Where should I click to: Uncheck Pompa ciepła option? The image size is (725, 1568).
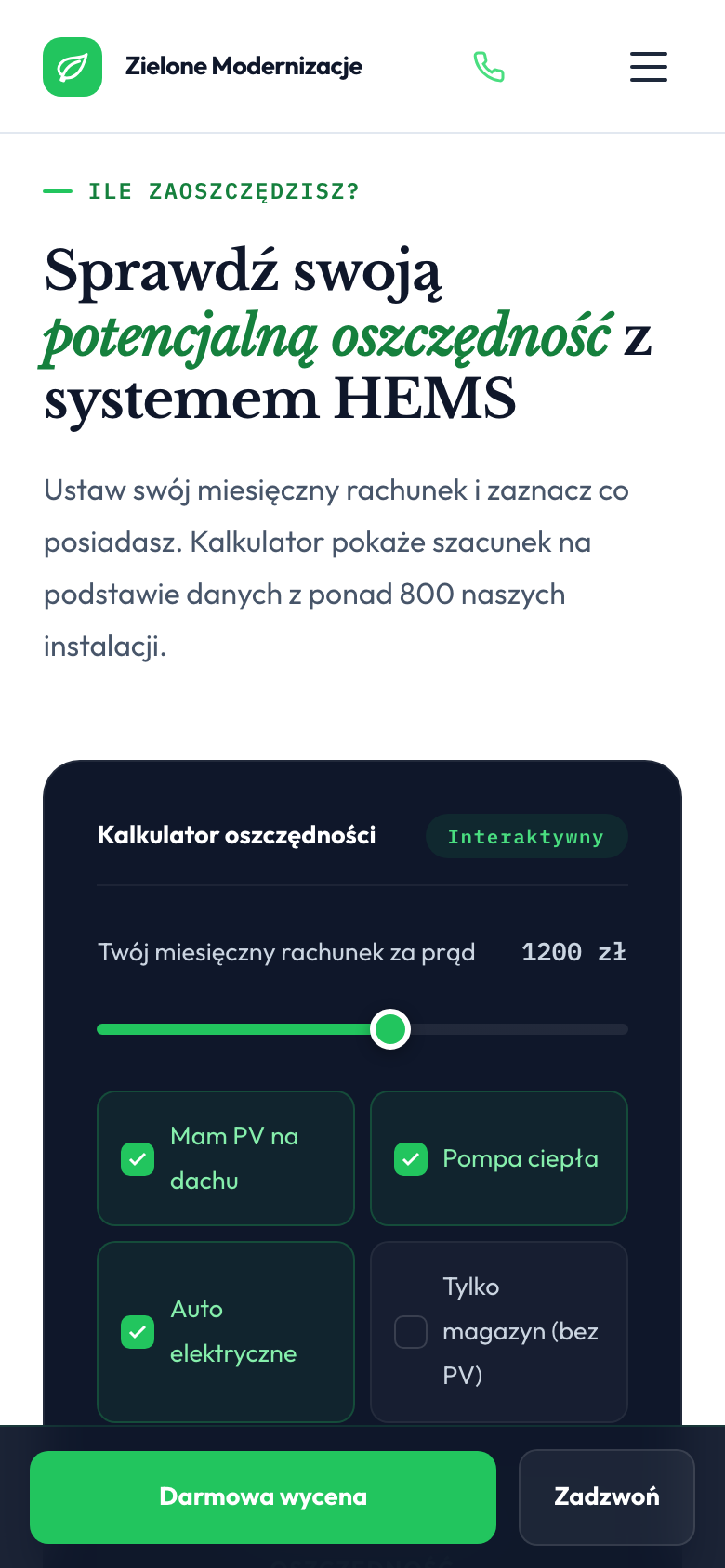point(499,1158)
